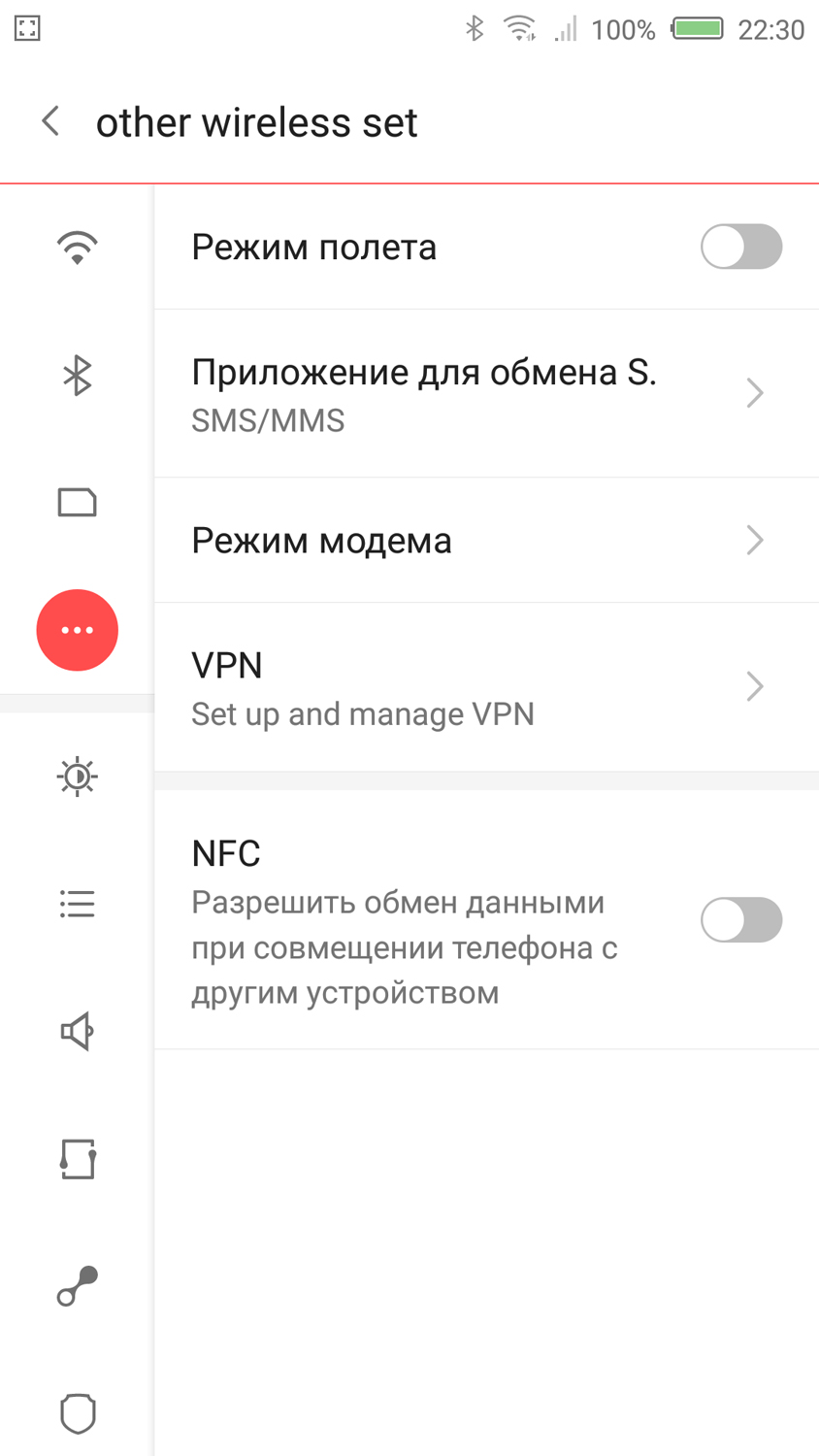Open the security shield section
Viewport: 819px width, 1456px height.
pyautogui.click(x=77, y=1413)
